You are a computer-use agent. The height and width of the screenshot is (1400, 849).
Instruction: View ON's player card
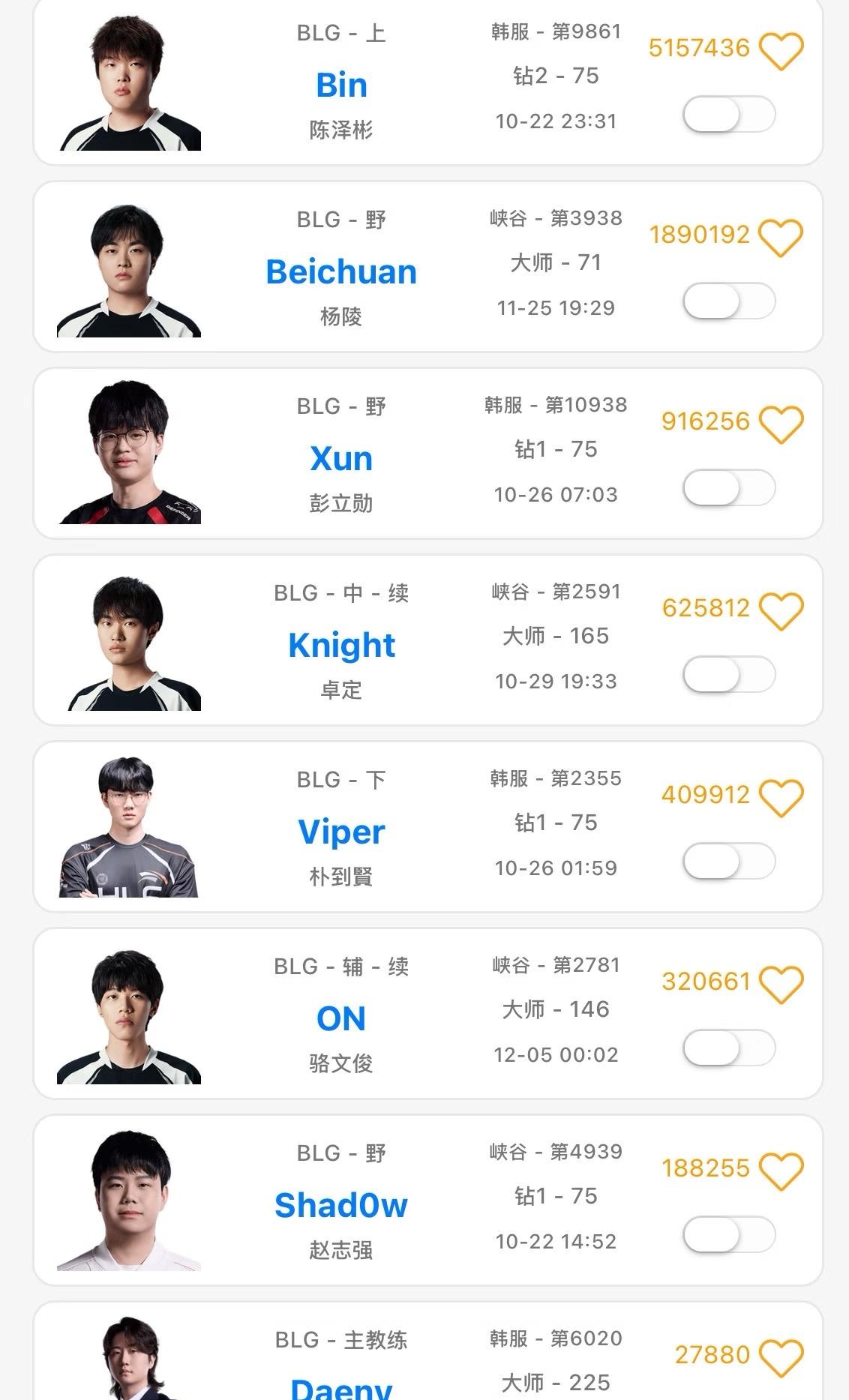pos(341,1018)
